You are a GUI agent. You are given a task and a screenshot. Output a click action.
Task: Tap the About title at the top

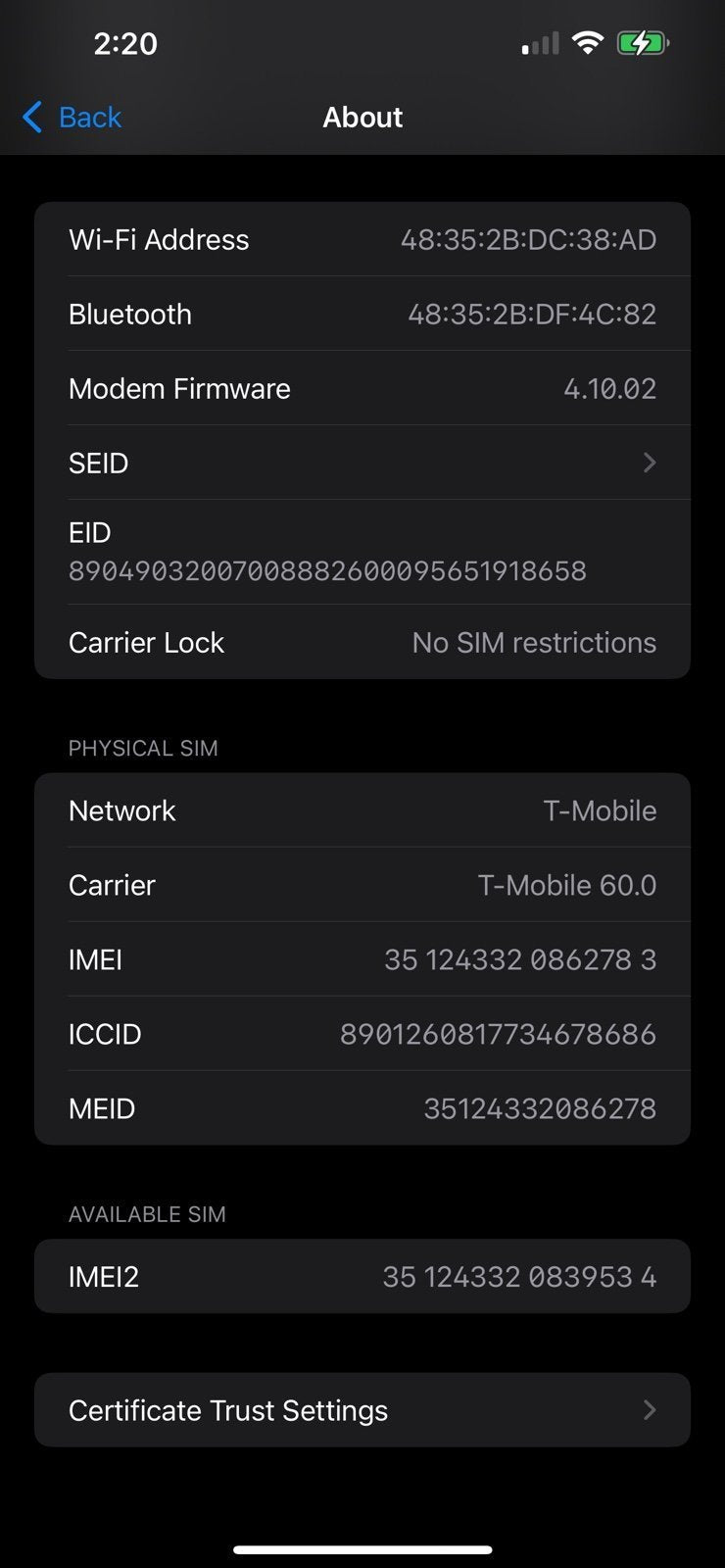point(362,117)
